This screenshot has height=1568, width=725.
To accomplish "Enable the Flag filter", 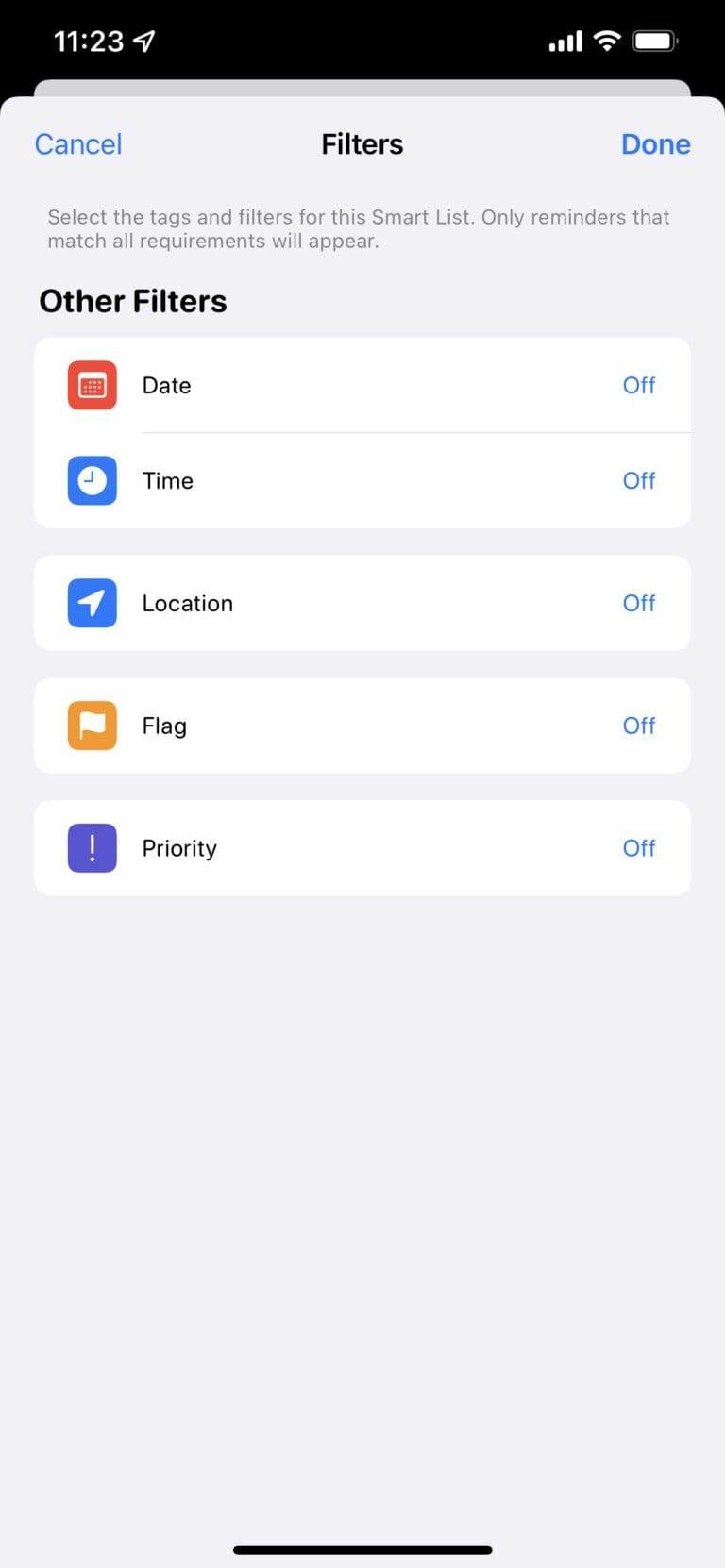I will point(639,726).
